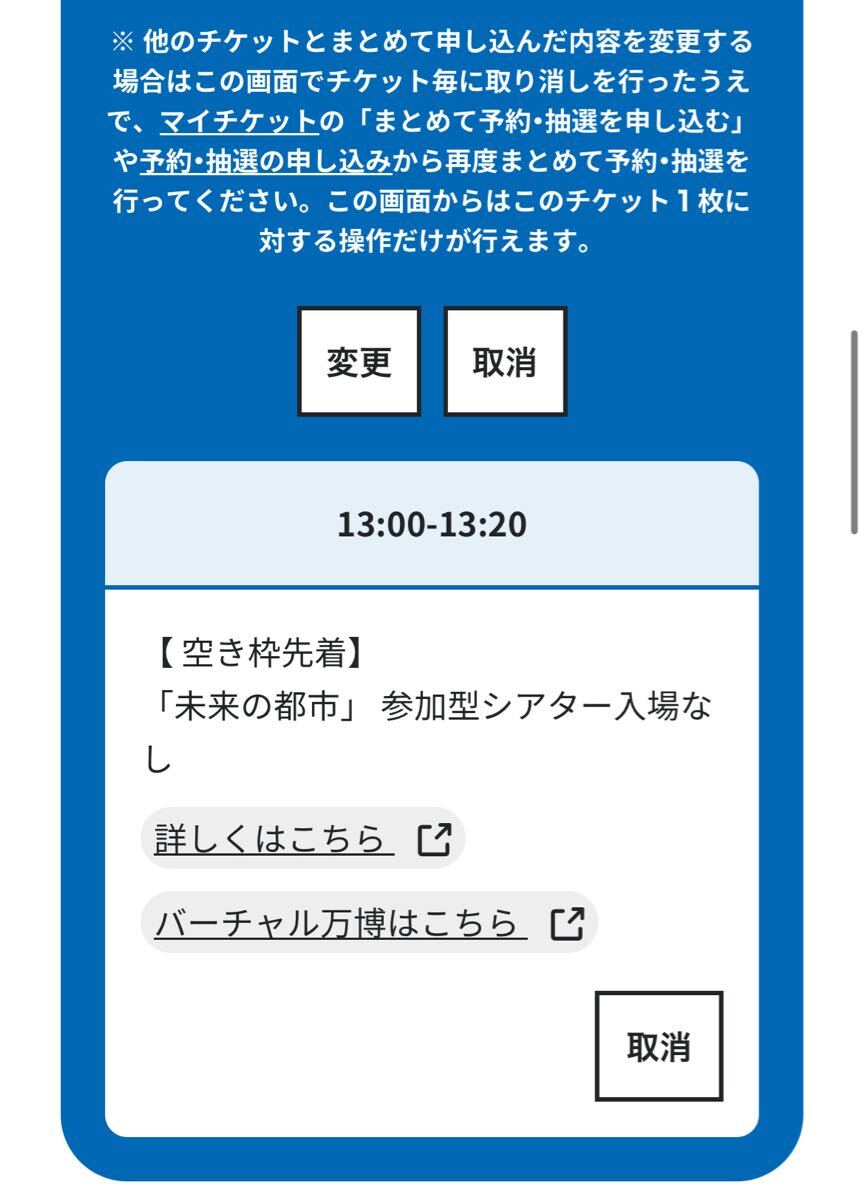Screen dimensions: 865x1200
Task: Tap the upper 取消 button beside 変更
Action: 504,361
